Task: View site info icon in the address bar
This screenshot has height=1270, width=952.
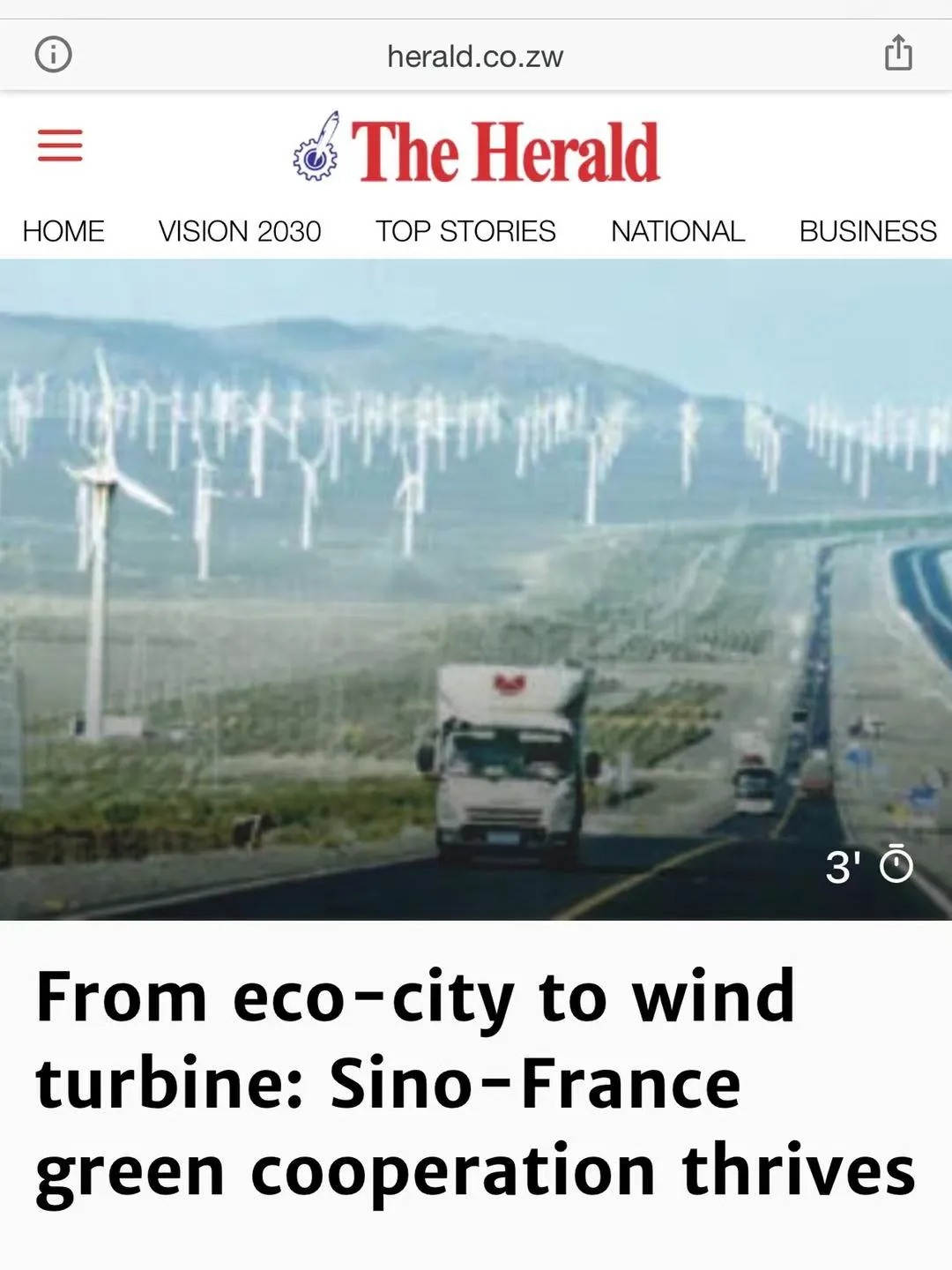Action: 53,55
